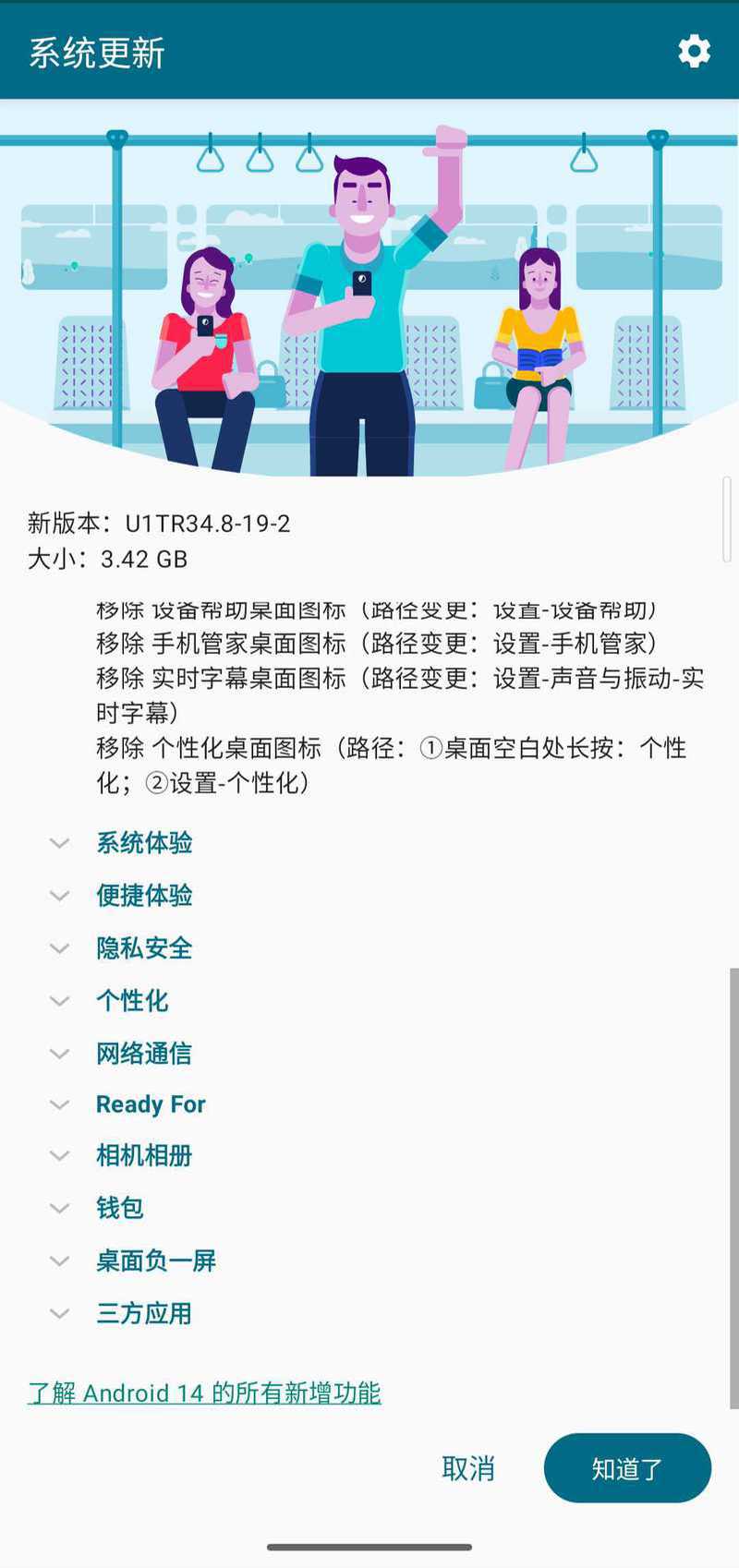Screen dimensions: 739x1568
Task: Tap the 取消 button
Action: [468, 1468]
